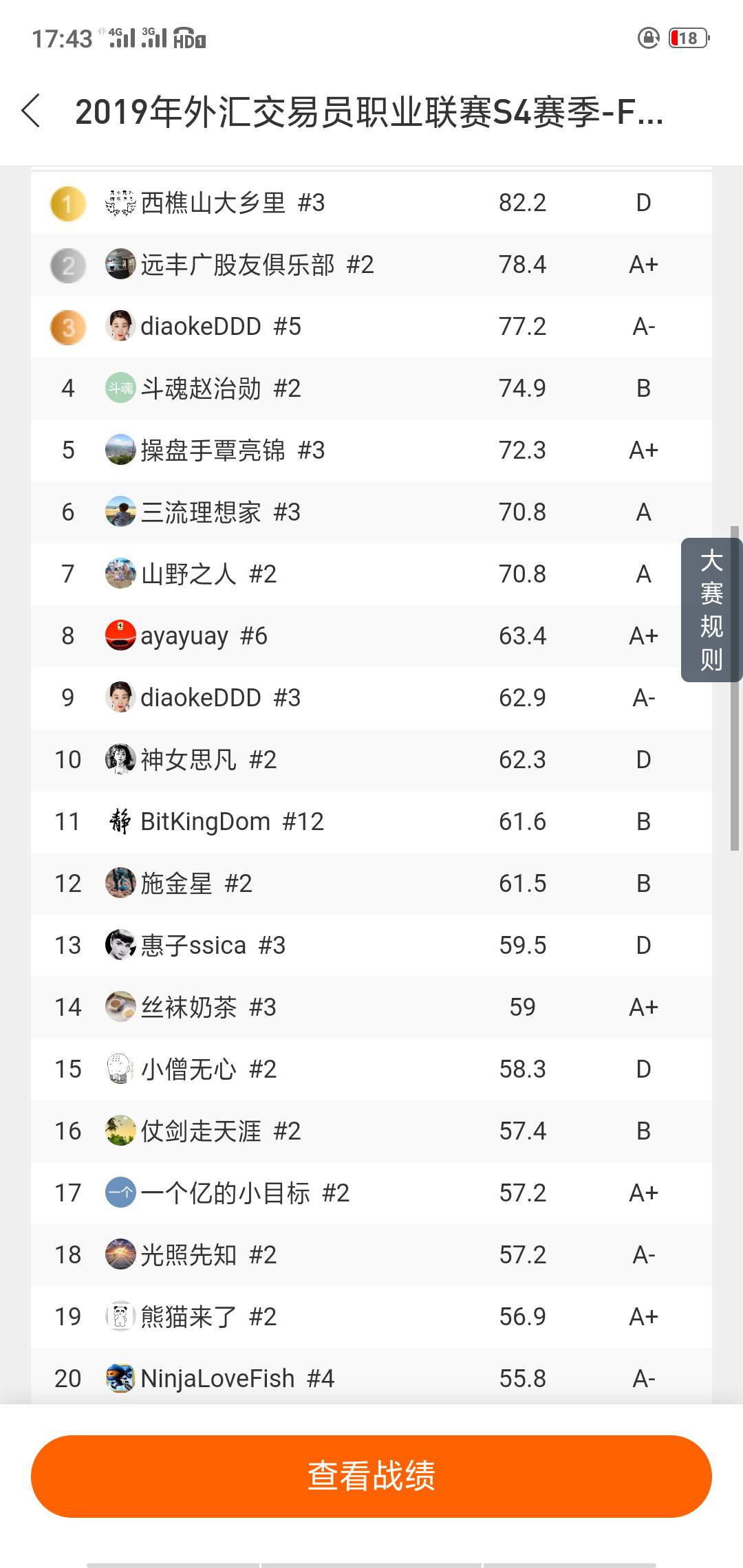The image size is (743, 1568).
Task: Open diaokeDDD #5 account row
Action: coord(371,327)
